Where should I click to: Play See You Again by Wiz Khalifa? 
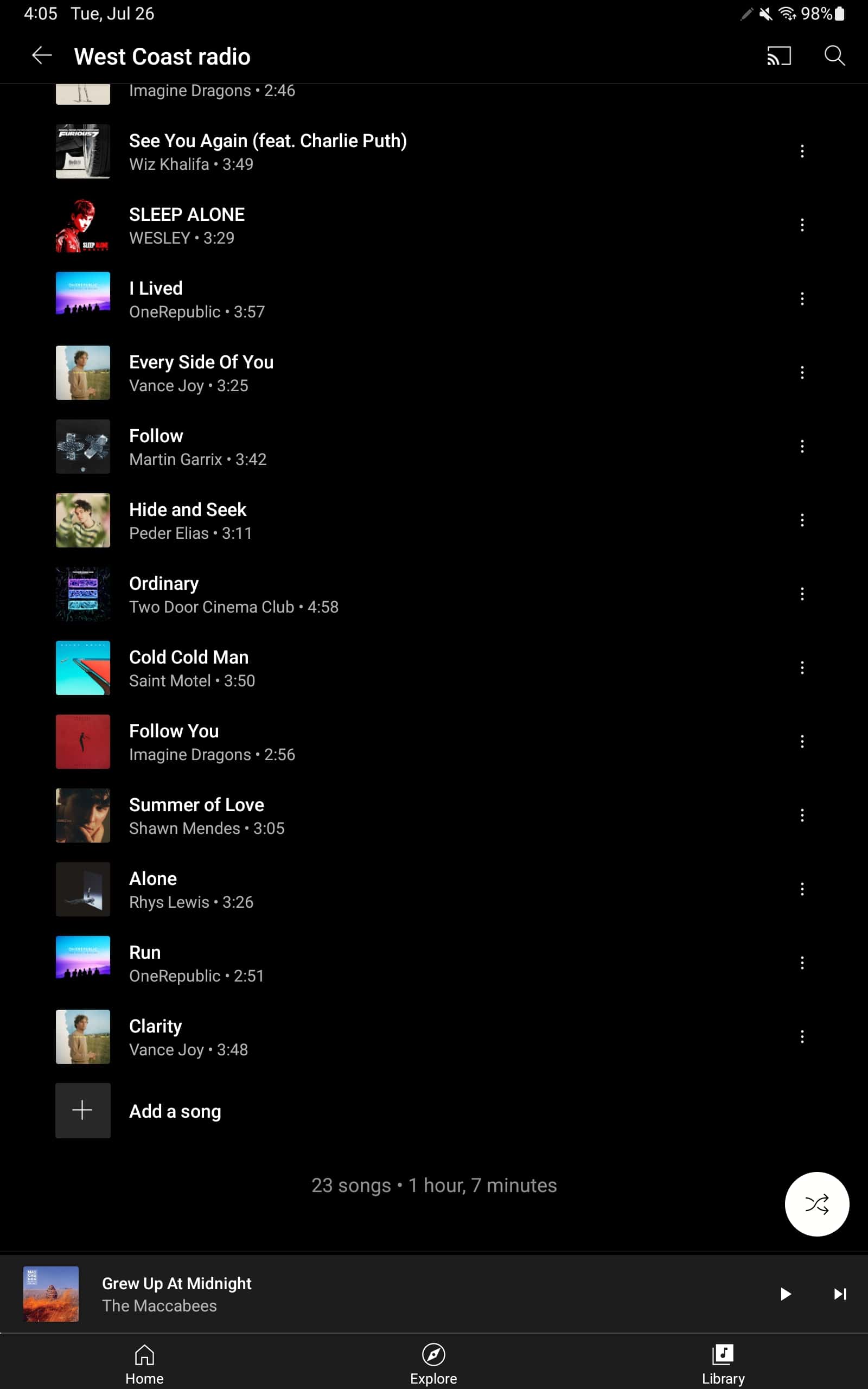(267, 151)
